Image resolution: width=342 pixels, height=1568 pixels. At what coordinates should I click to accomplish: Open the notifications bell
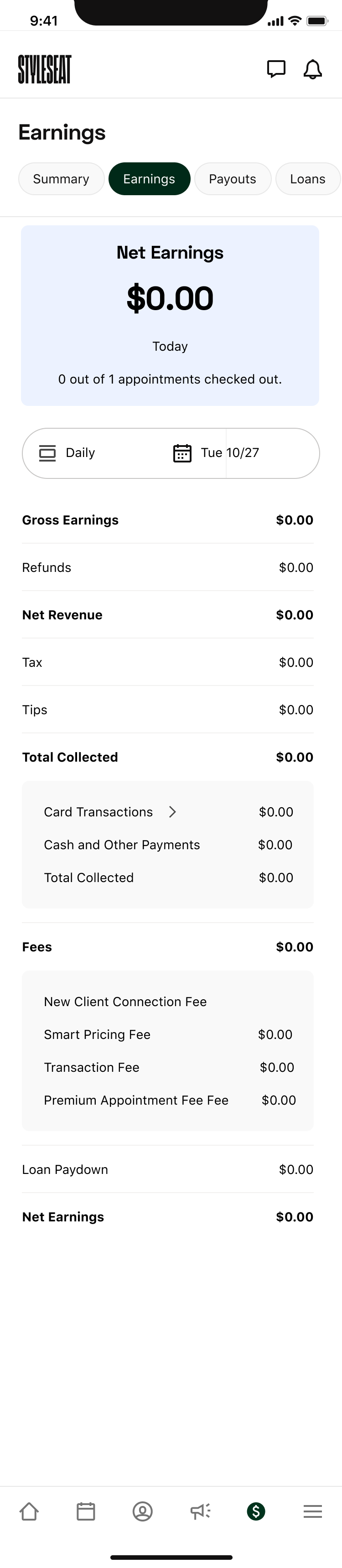tap(313, 69)
